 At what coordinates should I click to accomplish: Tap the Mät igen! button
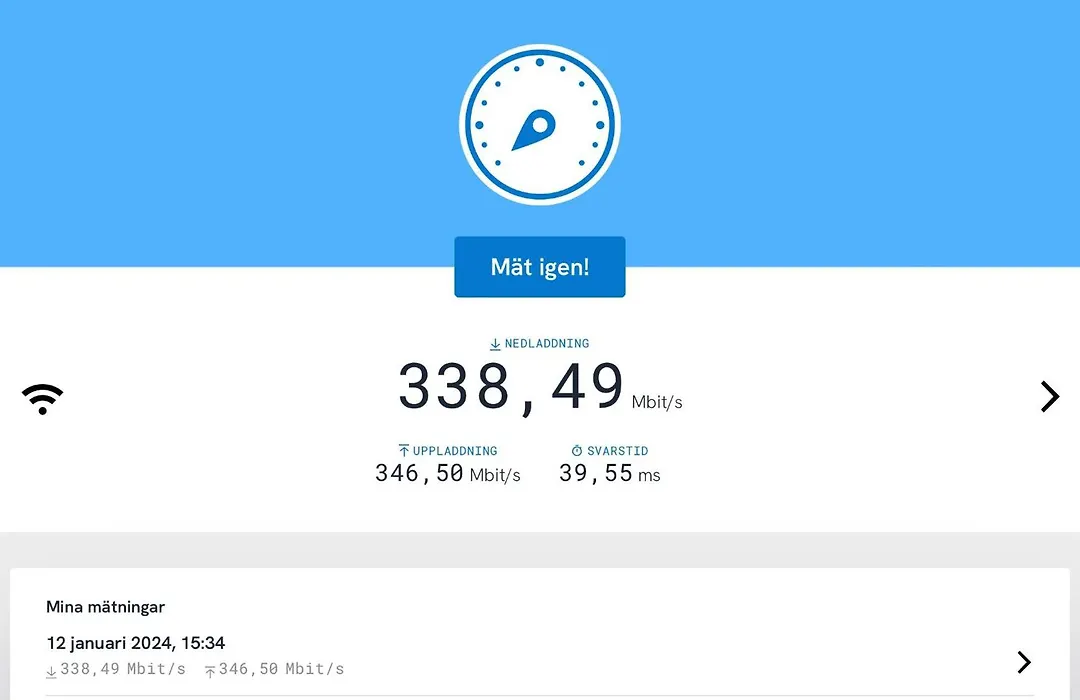point(539,267)
